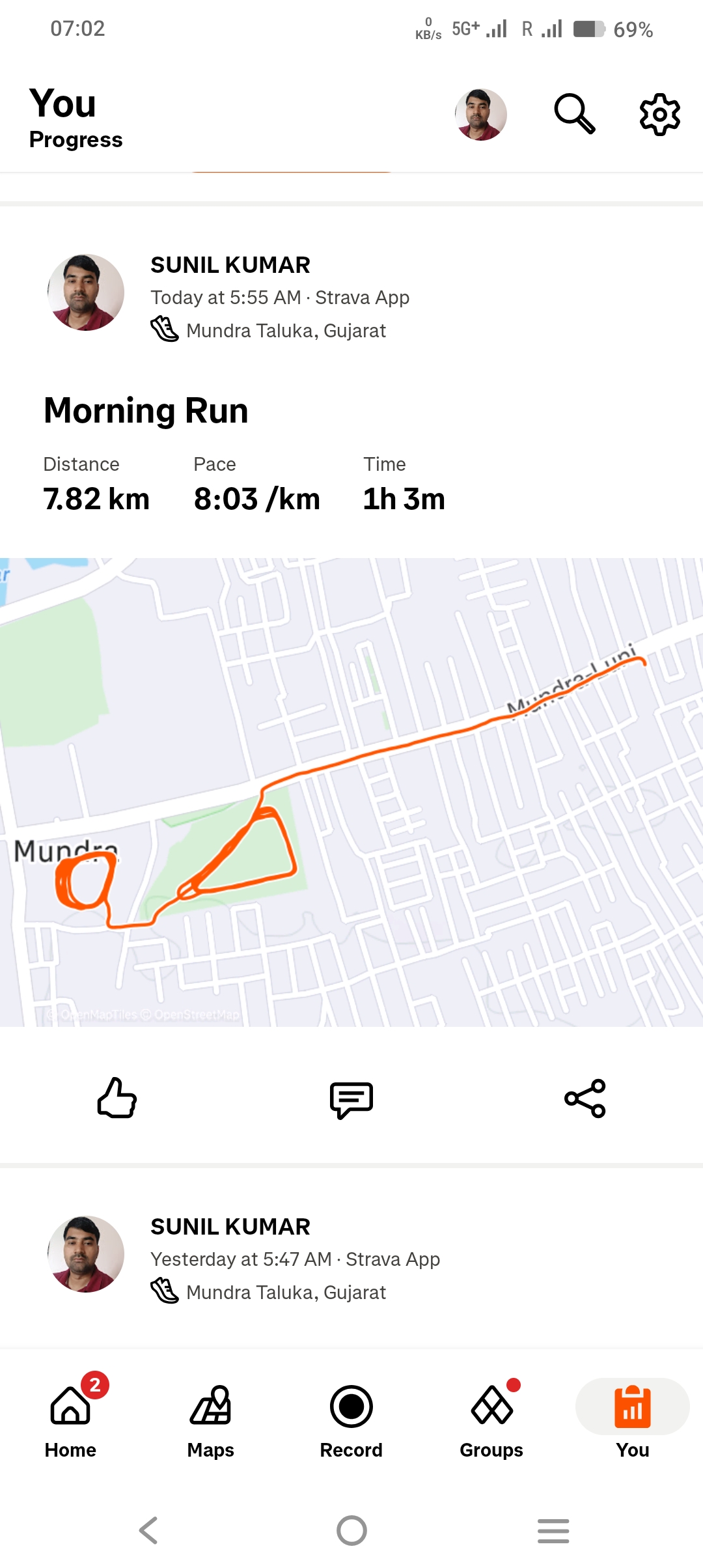
Task: Select the You tab
Action: (632, 1421)
